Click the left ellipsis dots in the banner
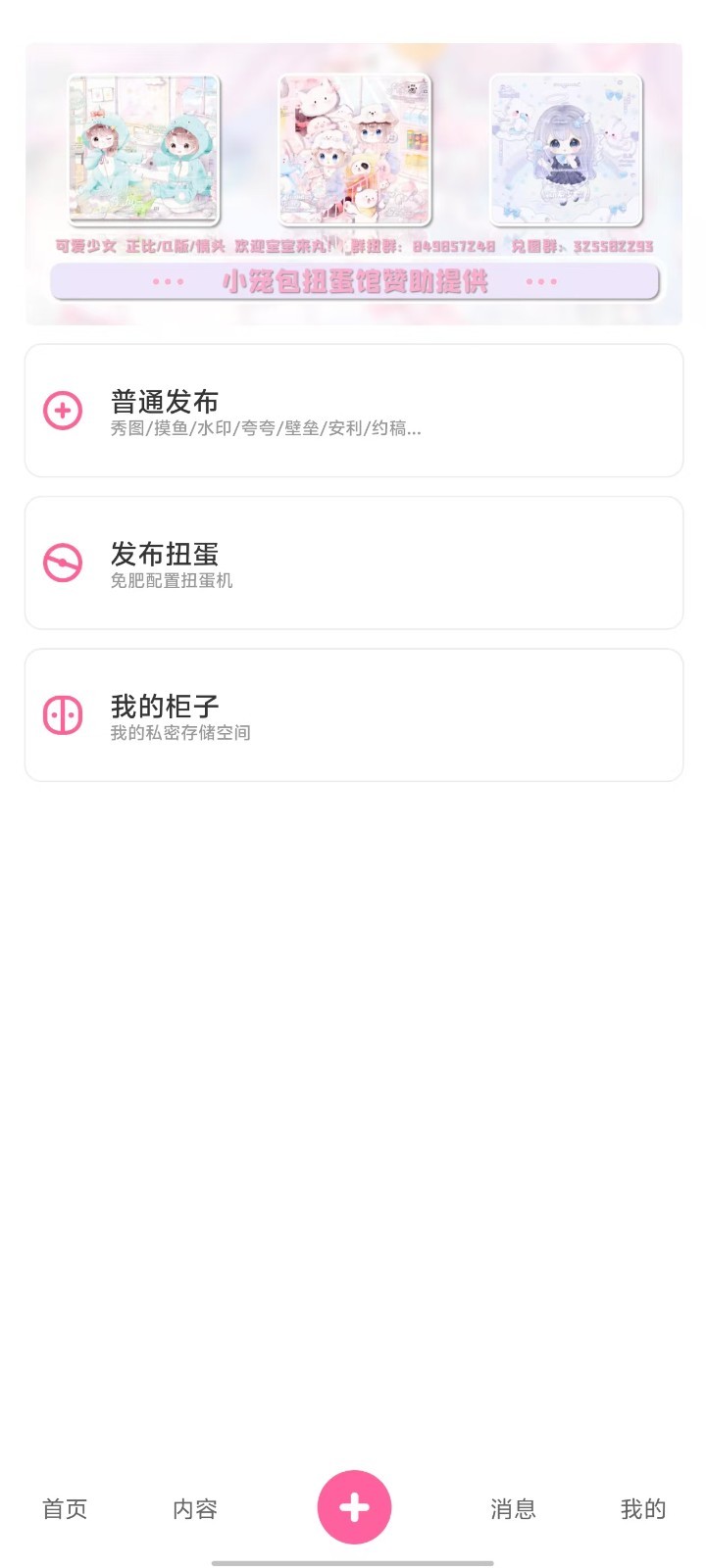 pyautogui.click(x=165, y=283)
